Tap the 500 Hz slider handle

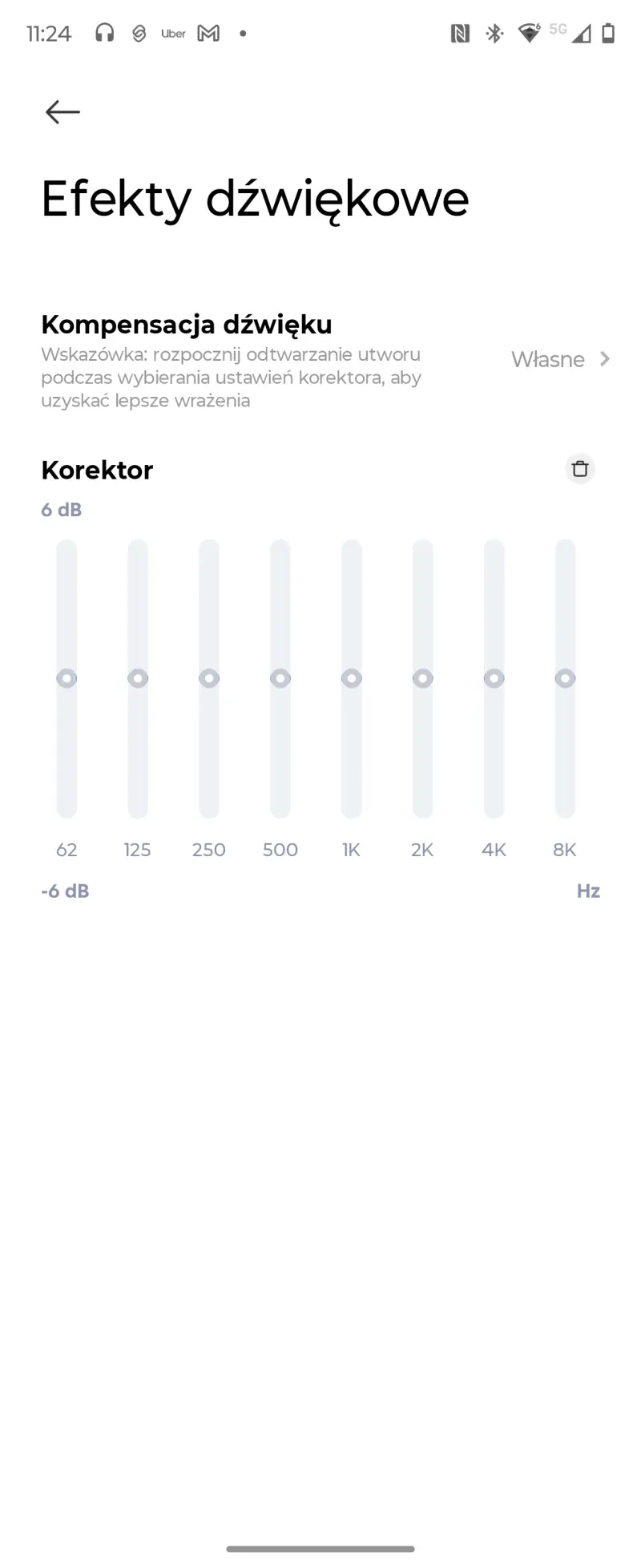(x=280, y=679)
